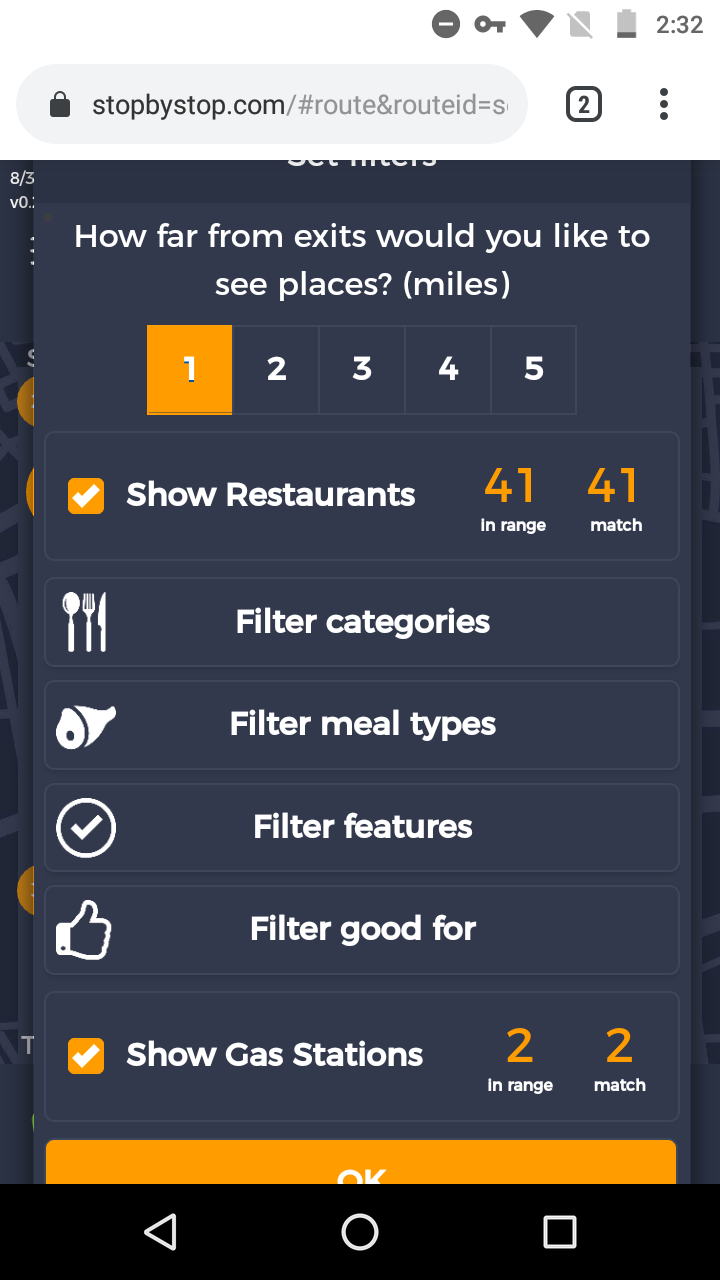Open the browser tab switcher
Image resolution: width=720 pixels, height=1280 pixels.
pos(584,105)
